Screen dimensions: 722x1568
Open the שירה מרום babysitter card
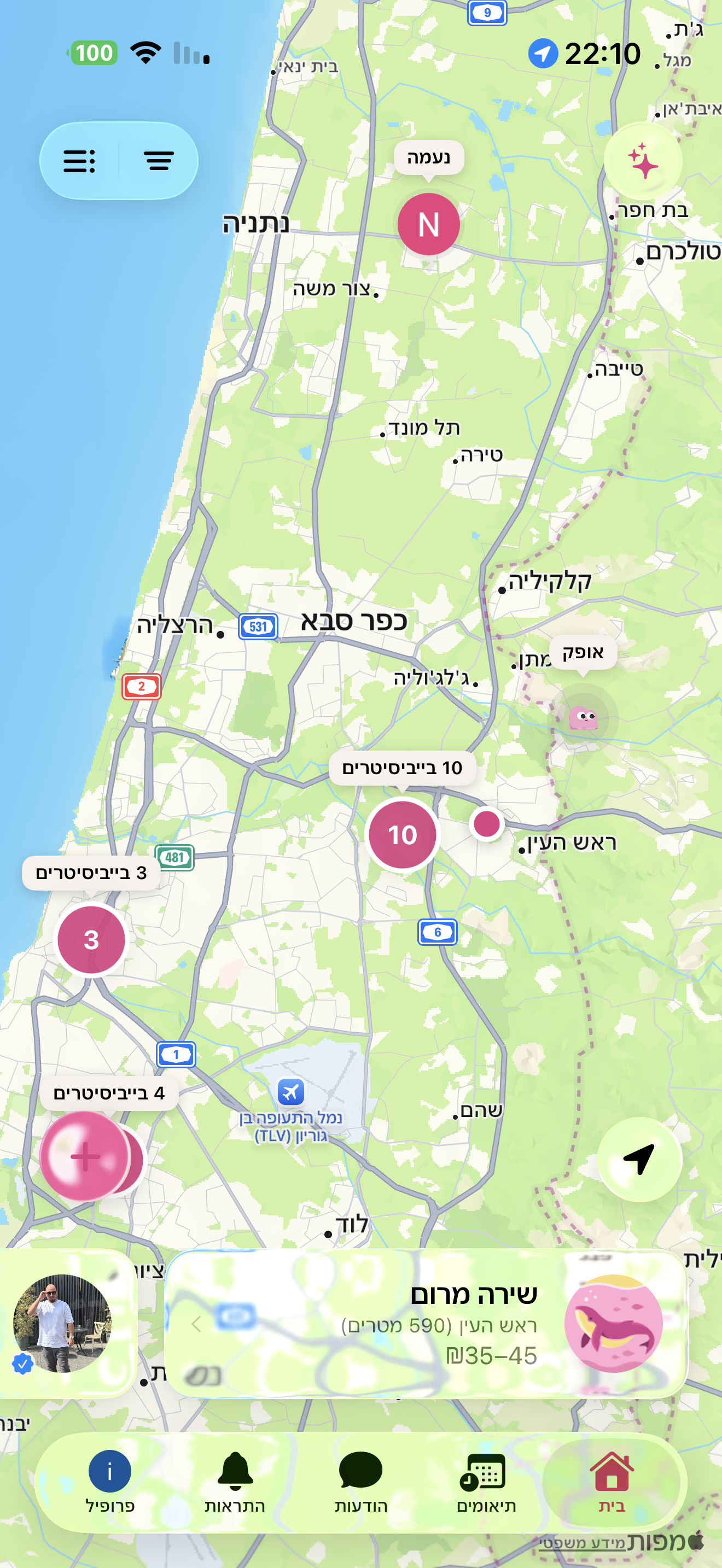(x=426, y=1324)
